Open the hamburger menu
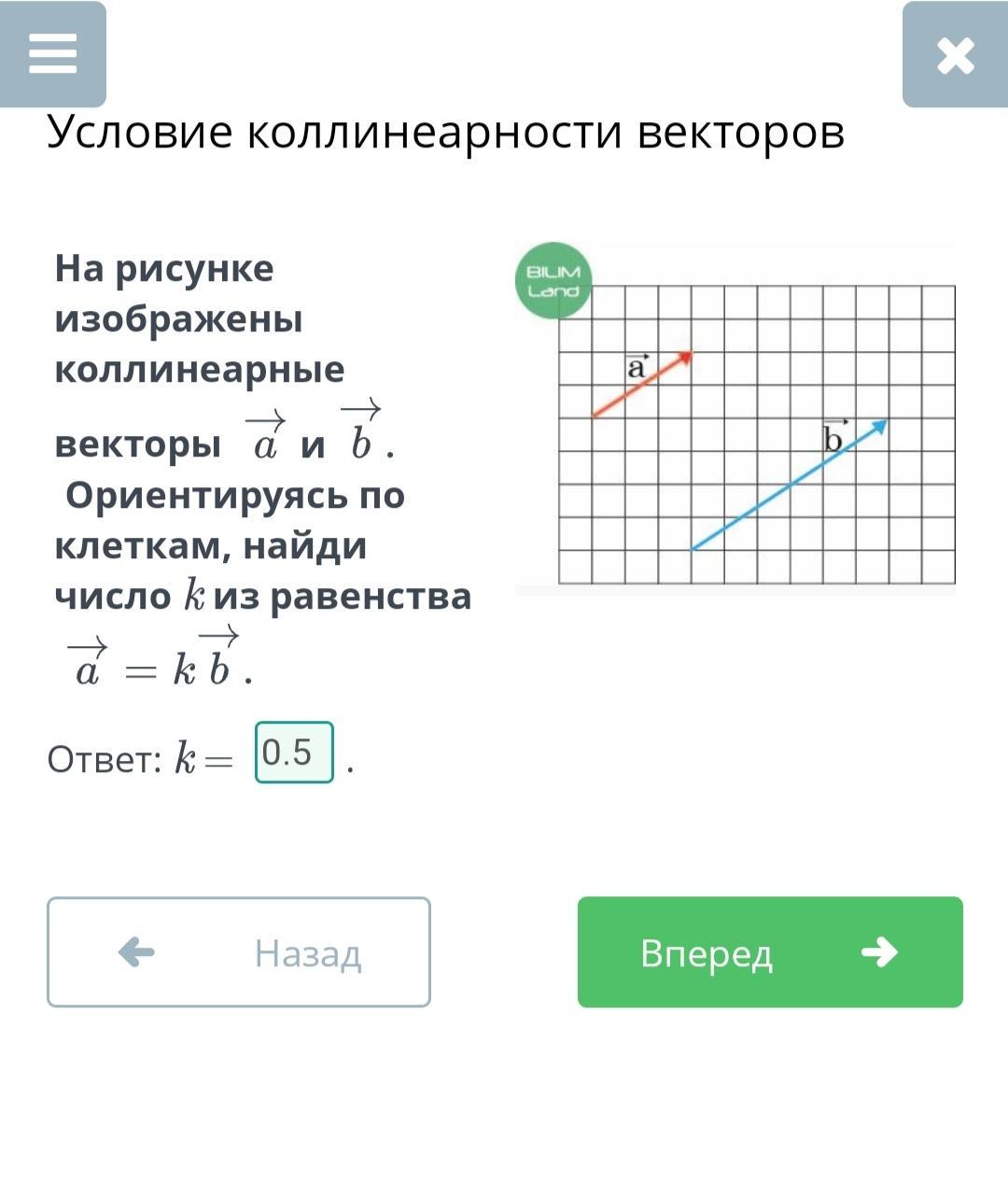 (52, 53)
